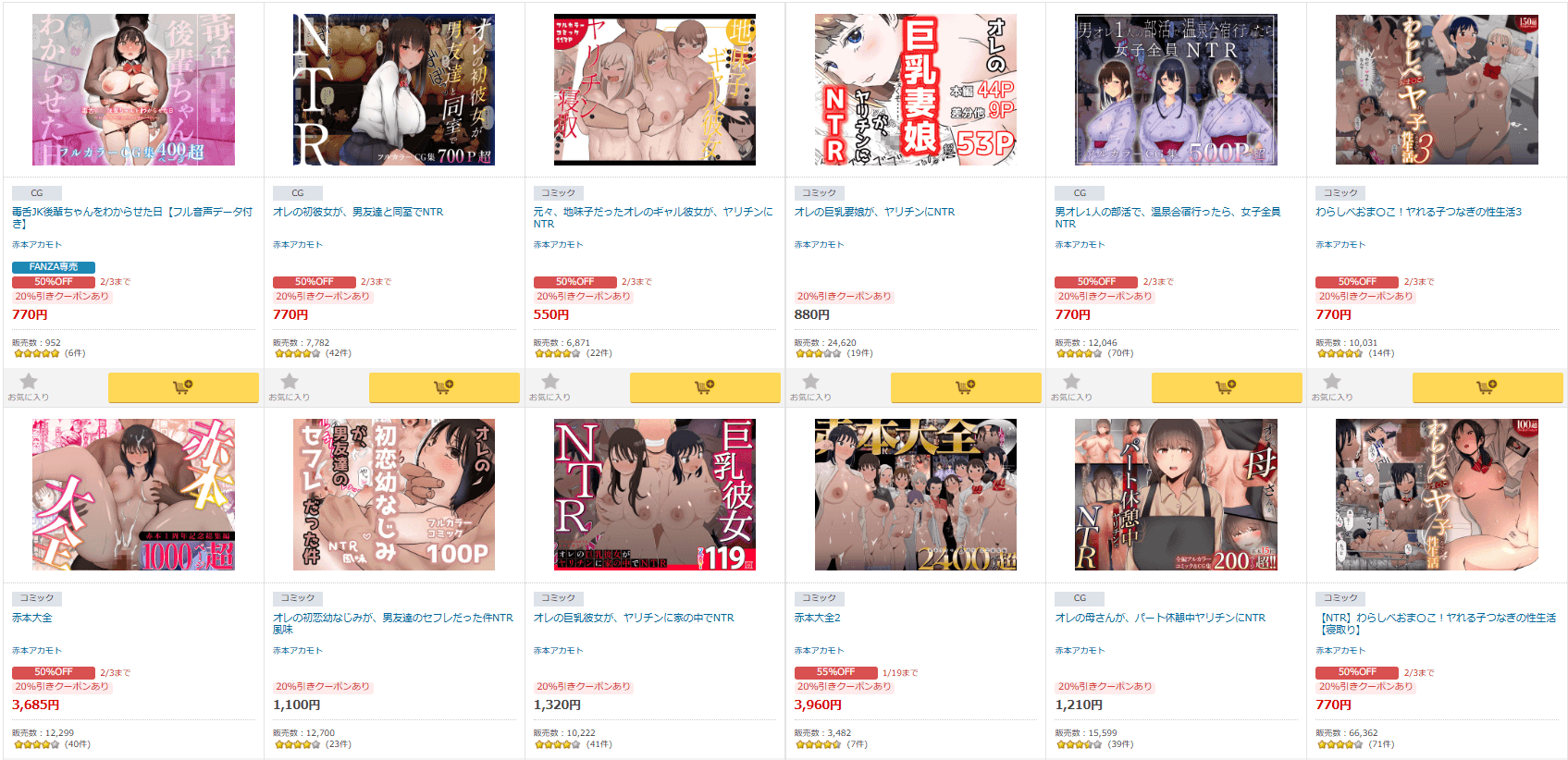Add the 880円 comic to cart
Viewport: 1568px width, 760px height.
(x=965, y=386)
